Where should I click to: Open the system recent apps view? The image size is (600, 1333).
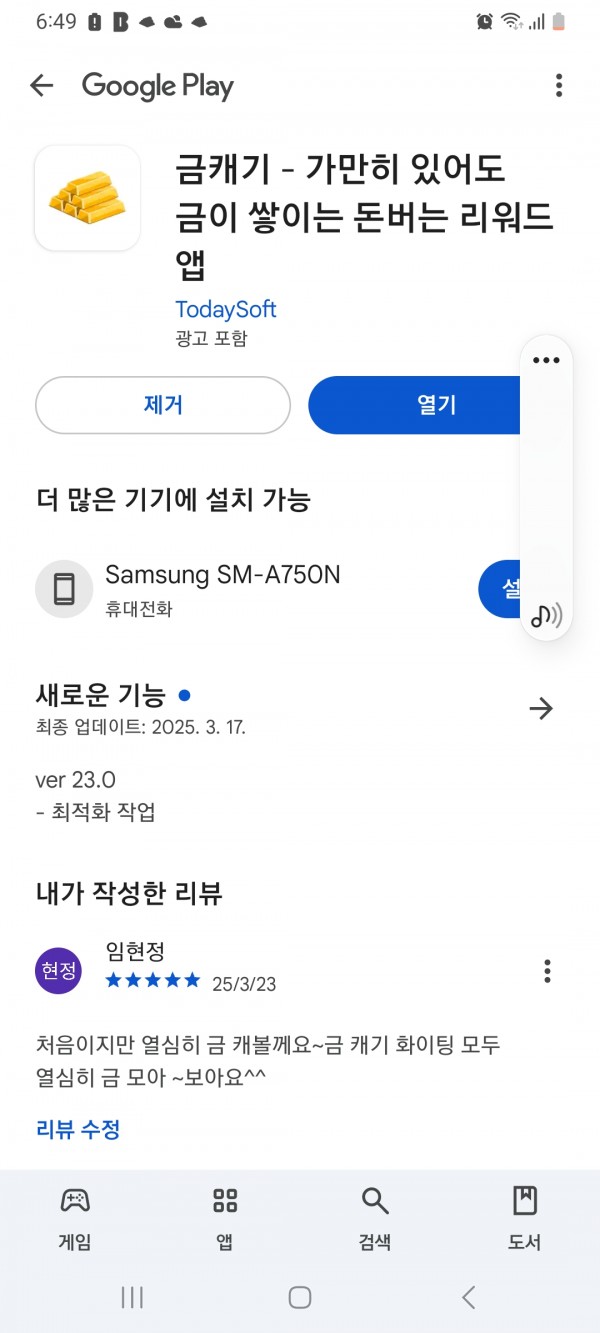pos(132,1297)
